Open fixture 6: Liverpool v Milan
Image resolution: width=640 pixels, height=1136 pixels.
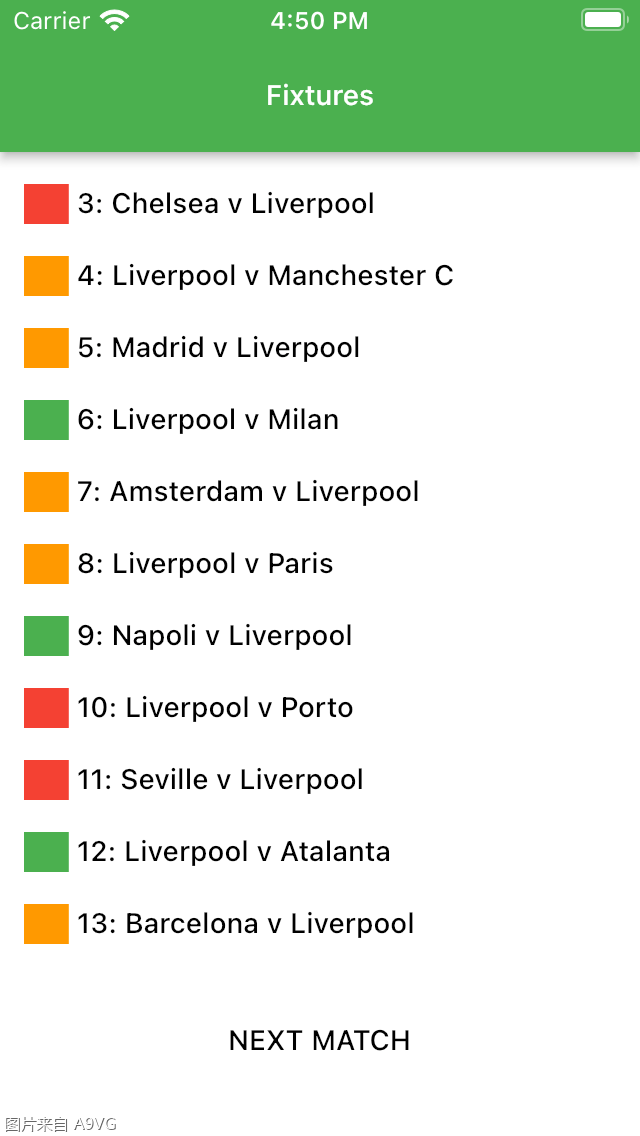[208, 420]
